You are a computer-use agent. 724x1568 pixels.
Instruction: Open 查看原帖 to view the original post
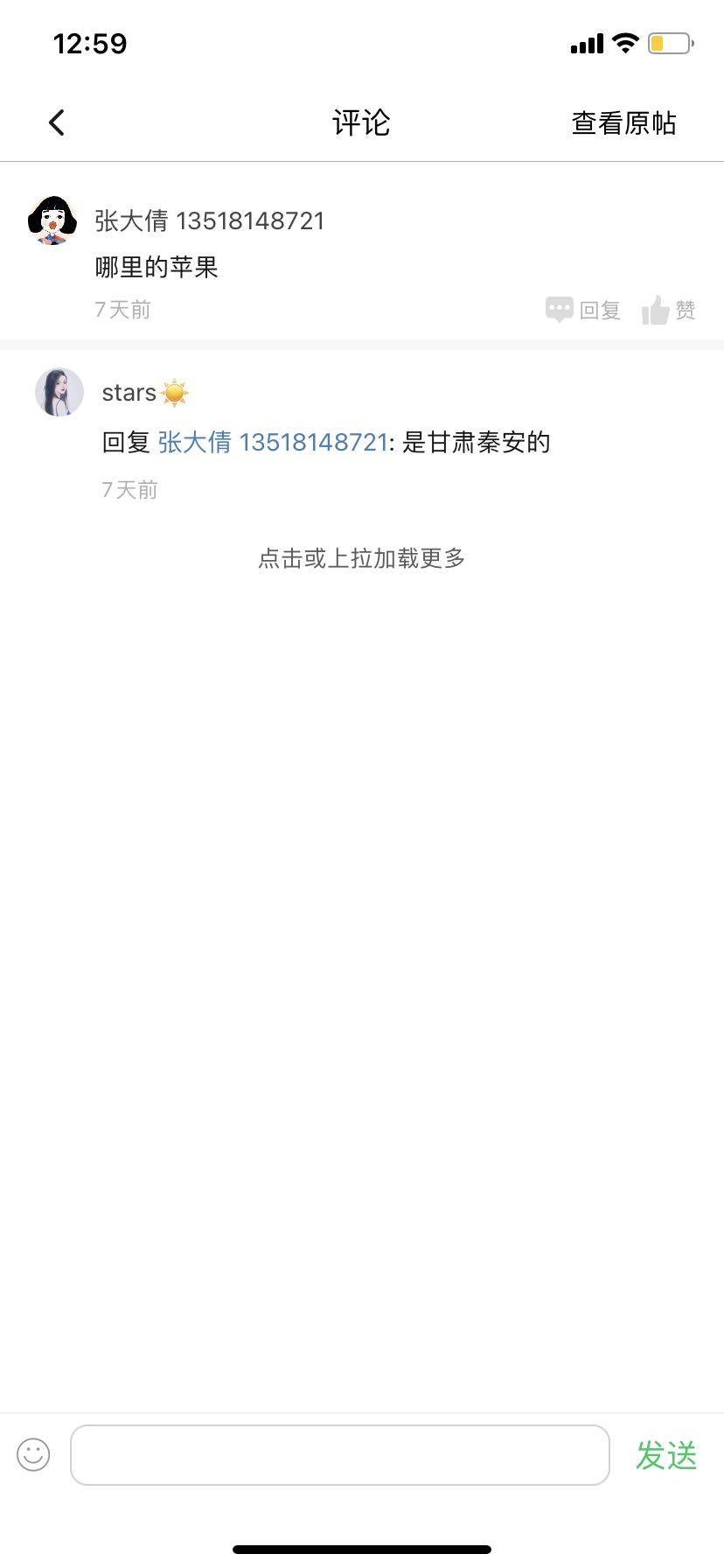tap(623, 122)
